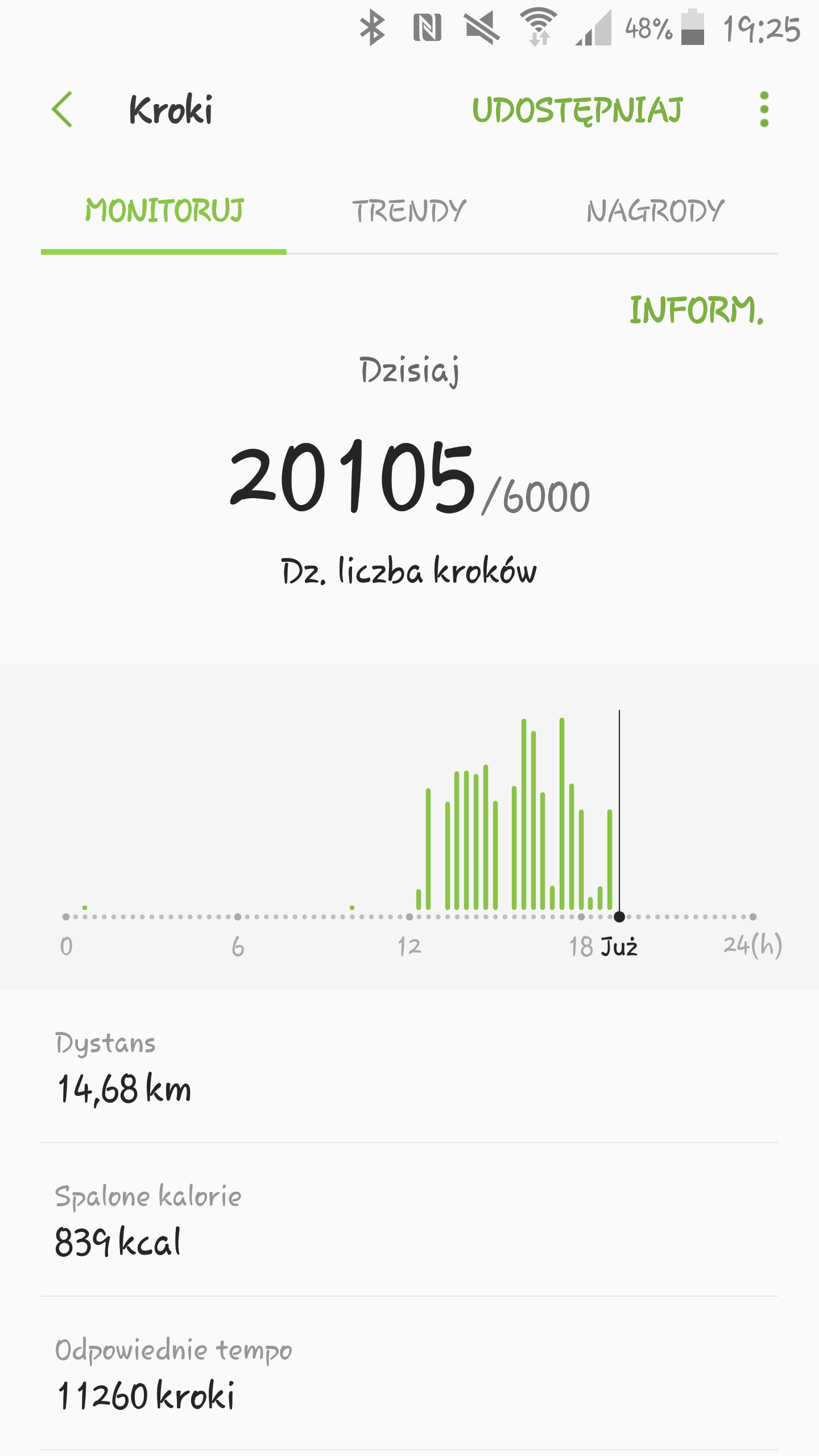Switch to the NAGRODY tab
Screen dimensions: 819x1456
click(655, 211)
